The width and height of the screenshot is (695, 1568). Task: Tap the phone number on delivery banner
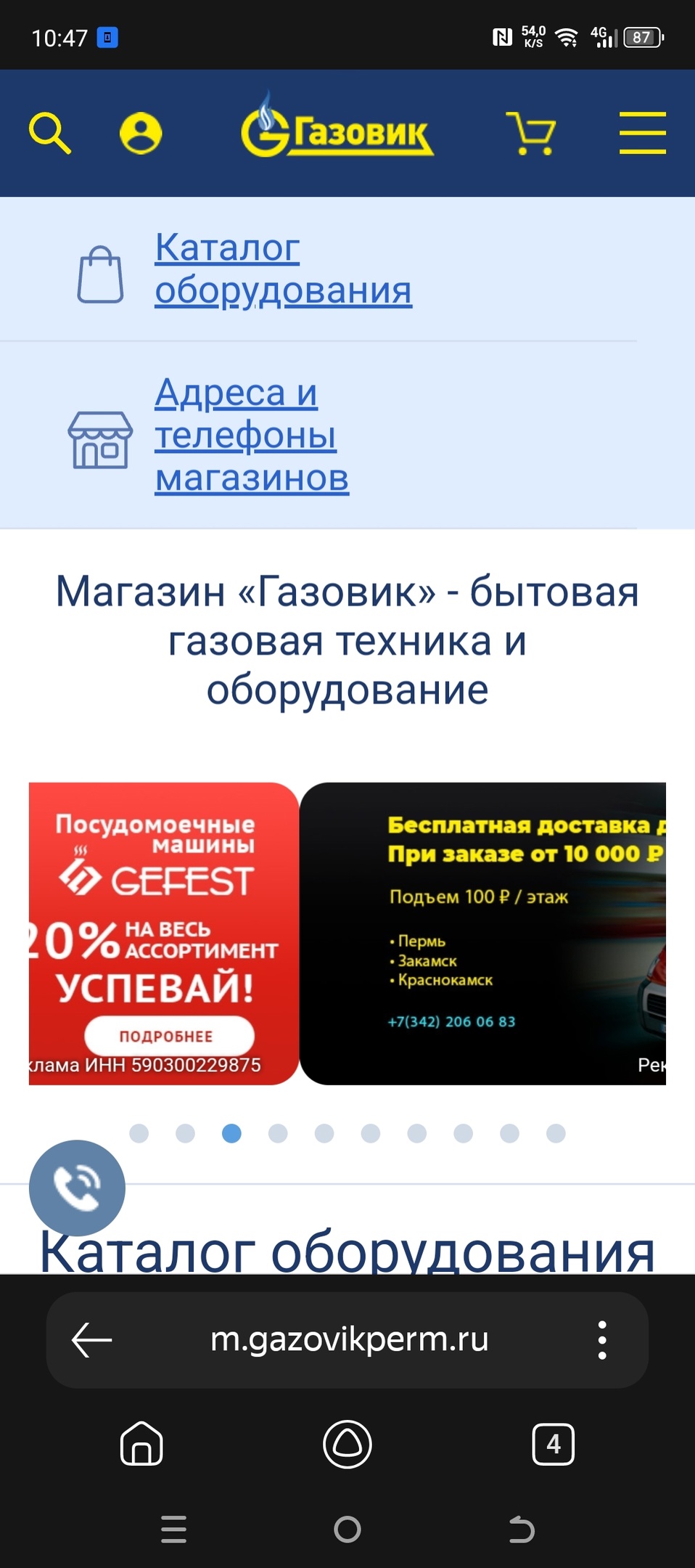click(450, 1022)
